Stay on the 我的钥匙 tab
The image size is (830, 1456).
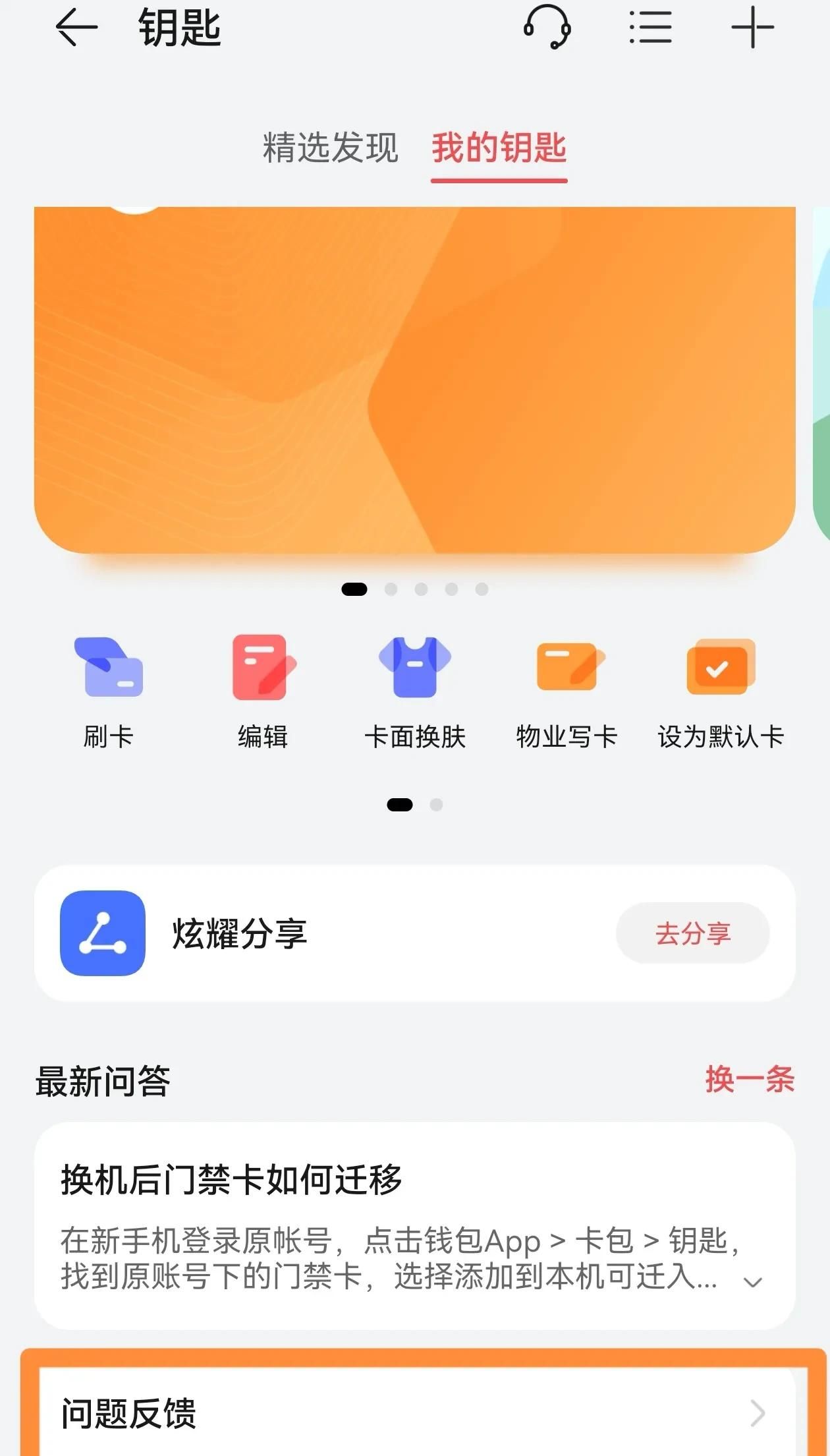click(499, 150)
